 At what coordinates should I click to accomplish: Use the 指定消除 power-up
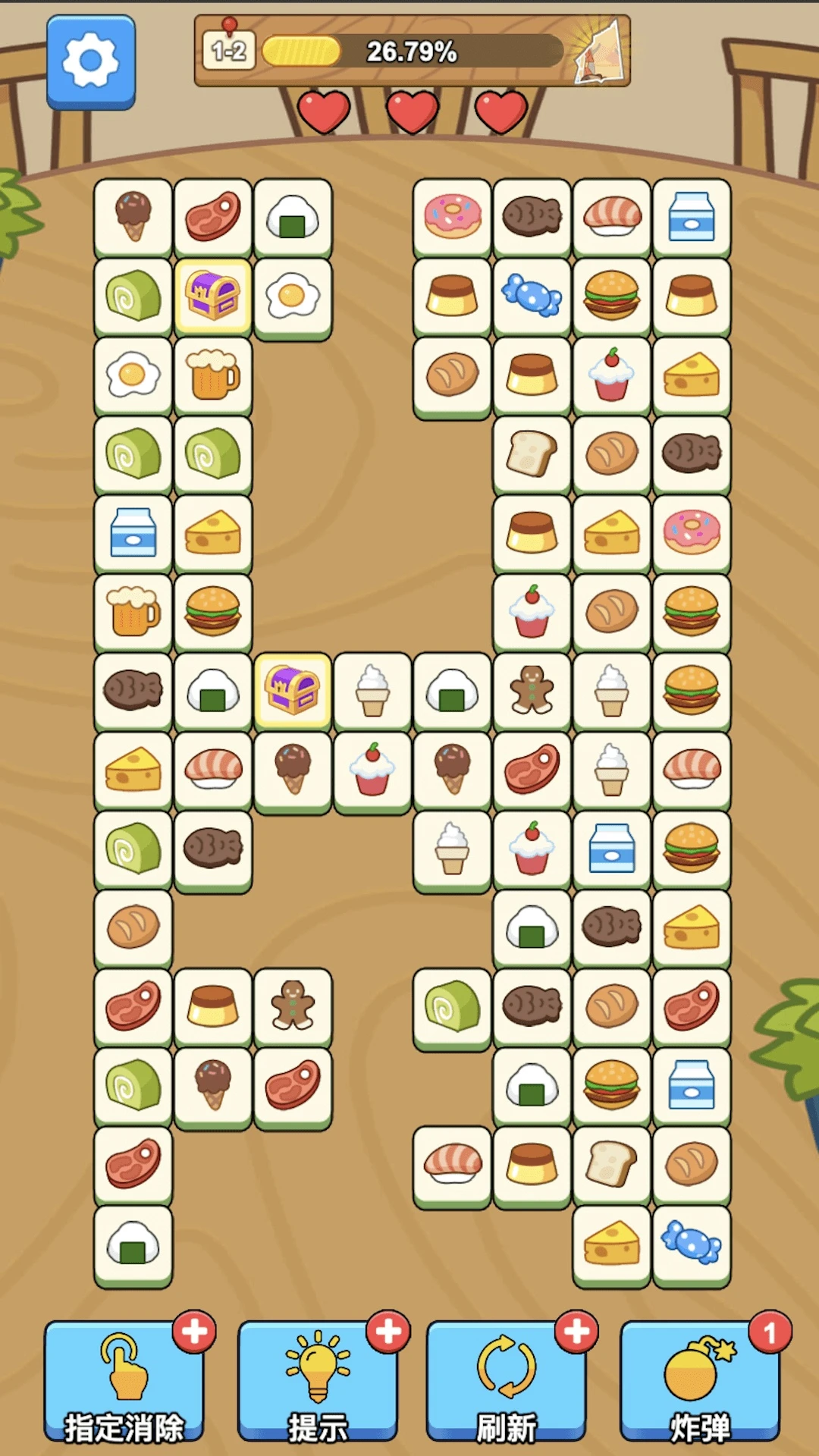pos(125,1382)
